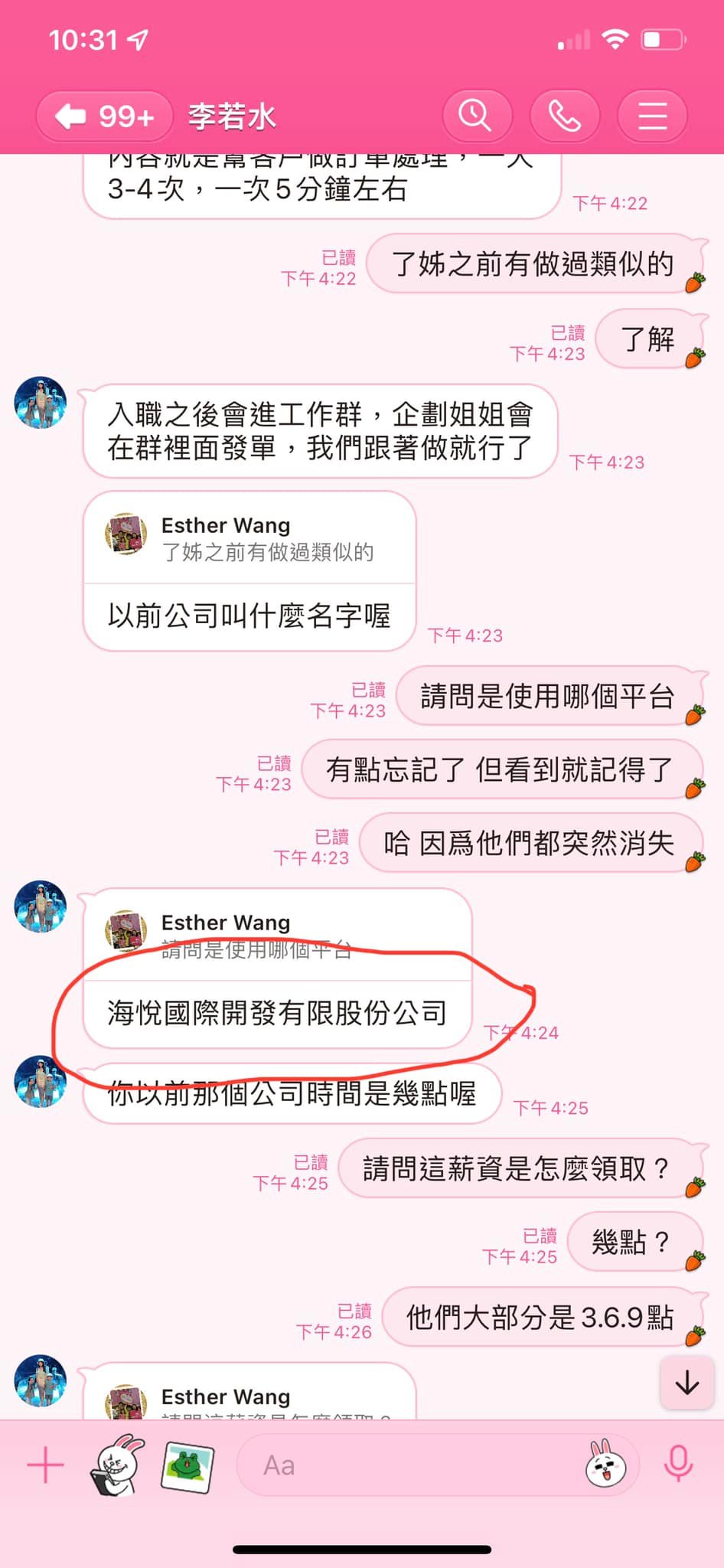Image resolution: width=724 pixels, height=1568 pixels.
Task: Open the plus attachment menu
Action: pos(45,1466)
